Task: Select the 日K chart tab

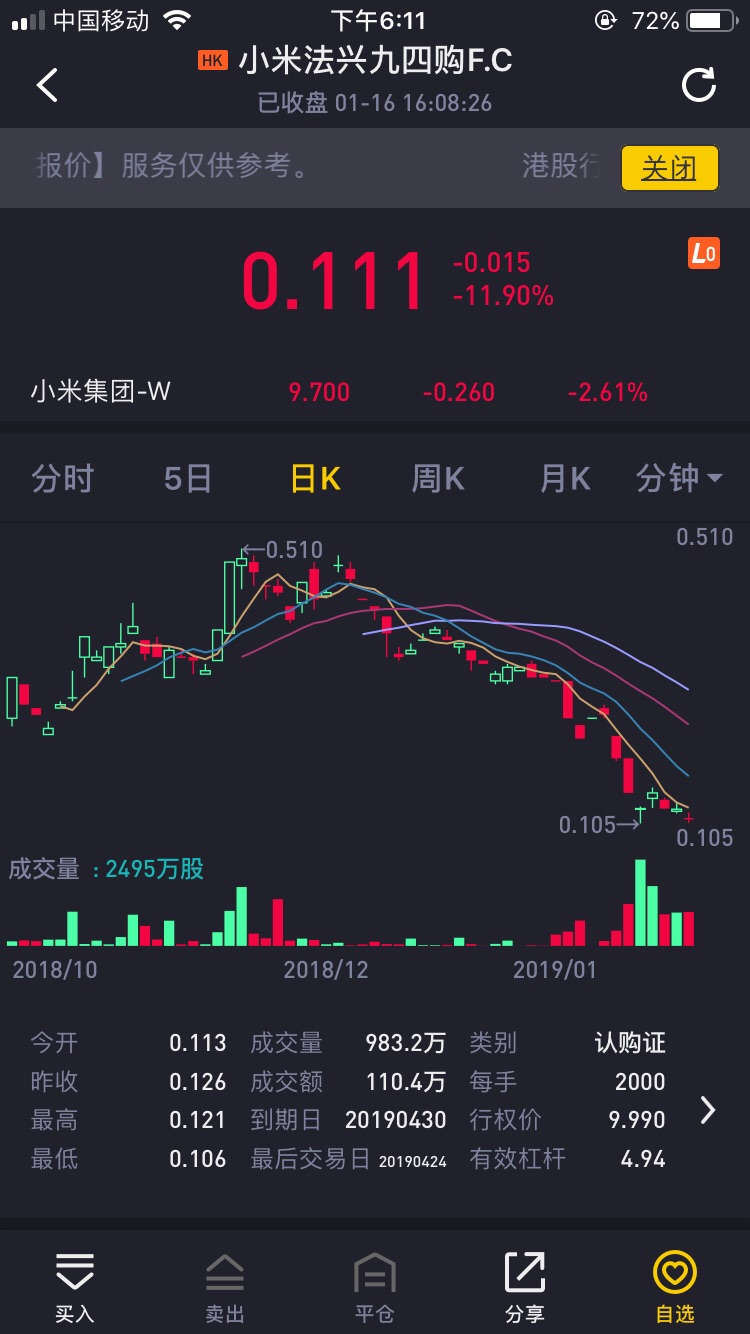Action: 315,479
